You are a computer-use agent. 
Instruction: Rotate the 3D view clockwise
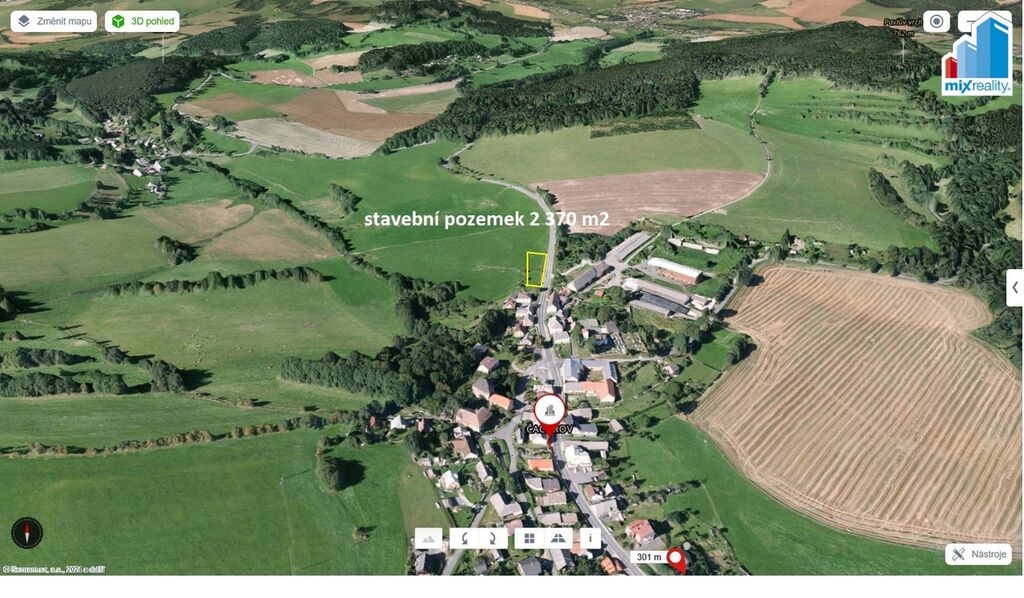click(492, 539)
